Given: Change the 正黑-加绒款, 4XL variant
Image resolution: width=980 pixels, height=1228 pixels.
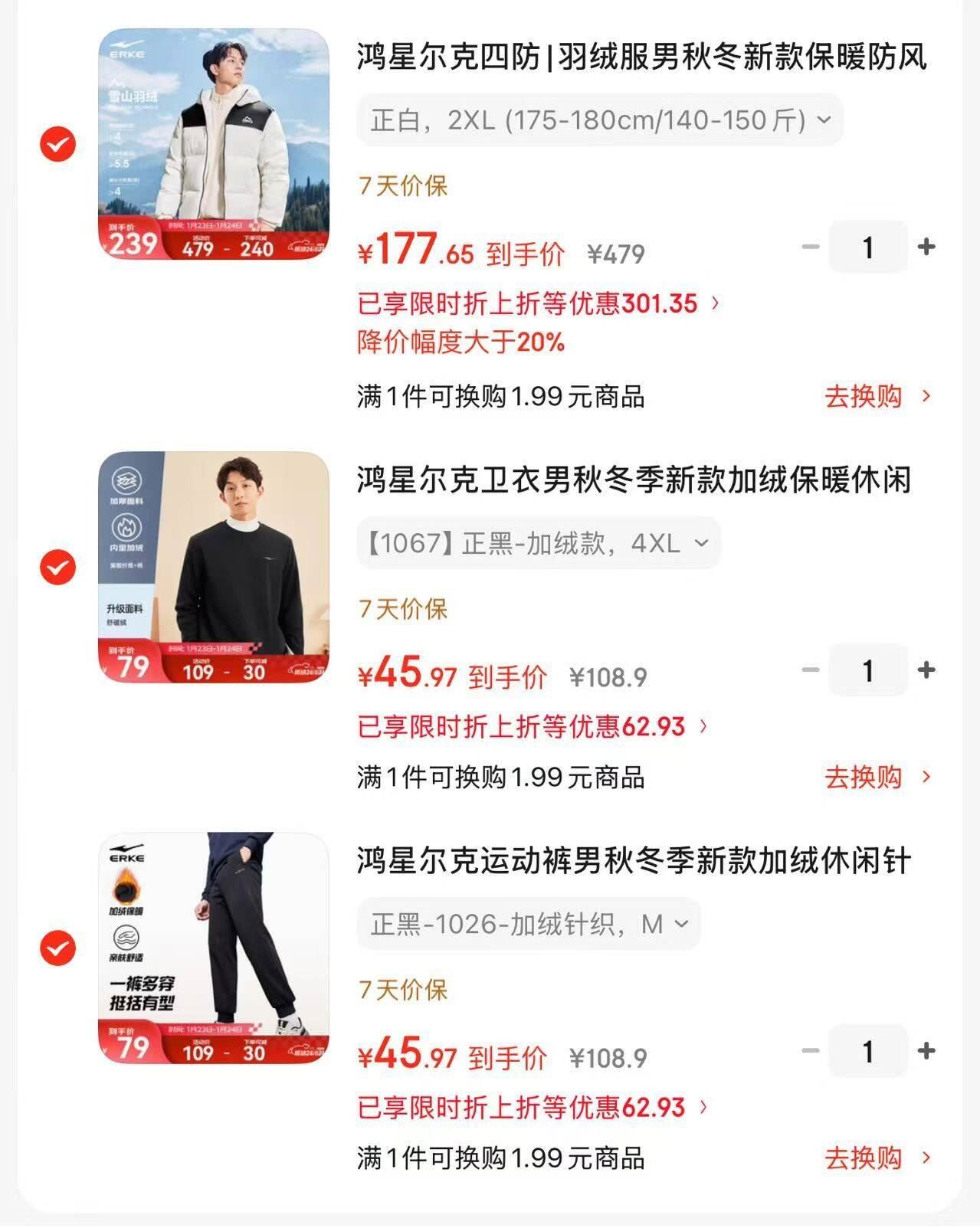Looking at the screenshot, I should [x=538, y=543].
